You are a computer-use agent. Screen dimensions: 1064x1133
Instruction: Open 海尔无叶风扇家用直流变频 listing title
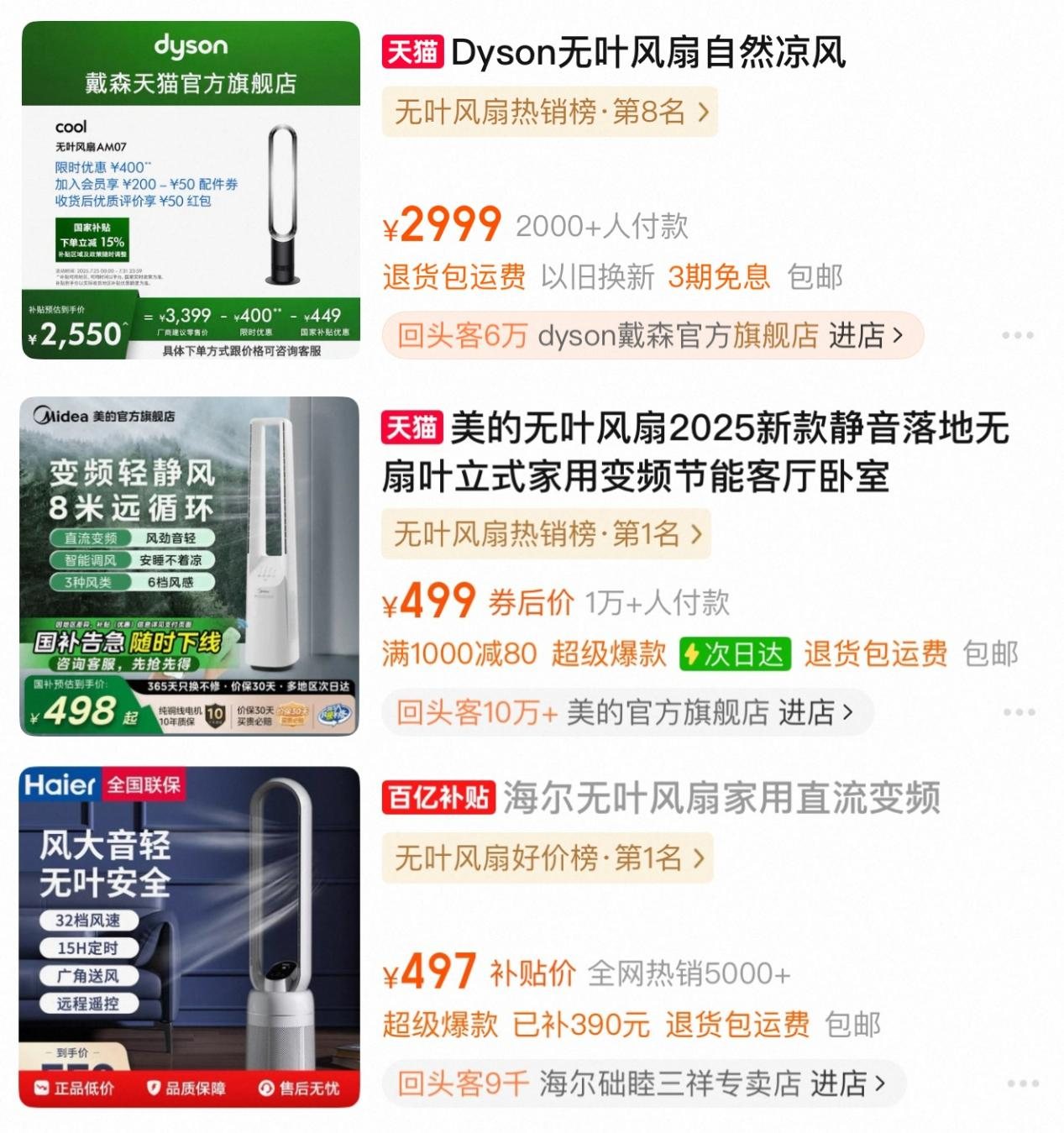(x=721, y=798)
